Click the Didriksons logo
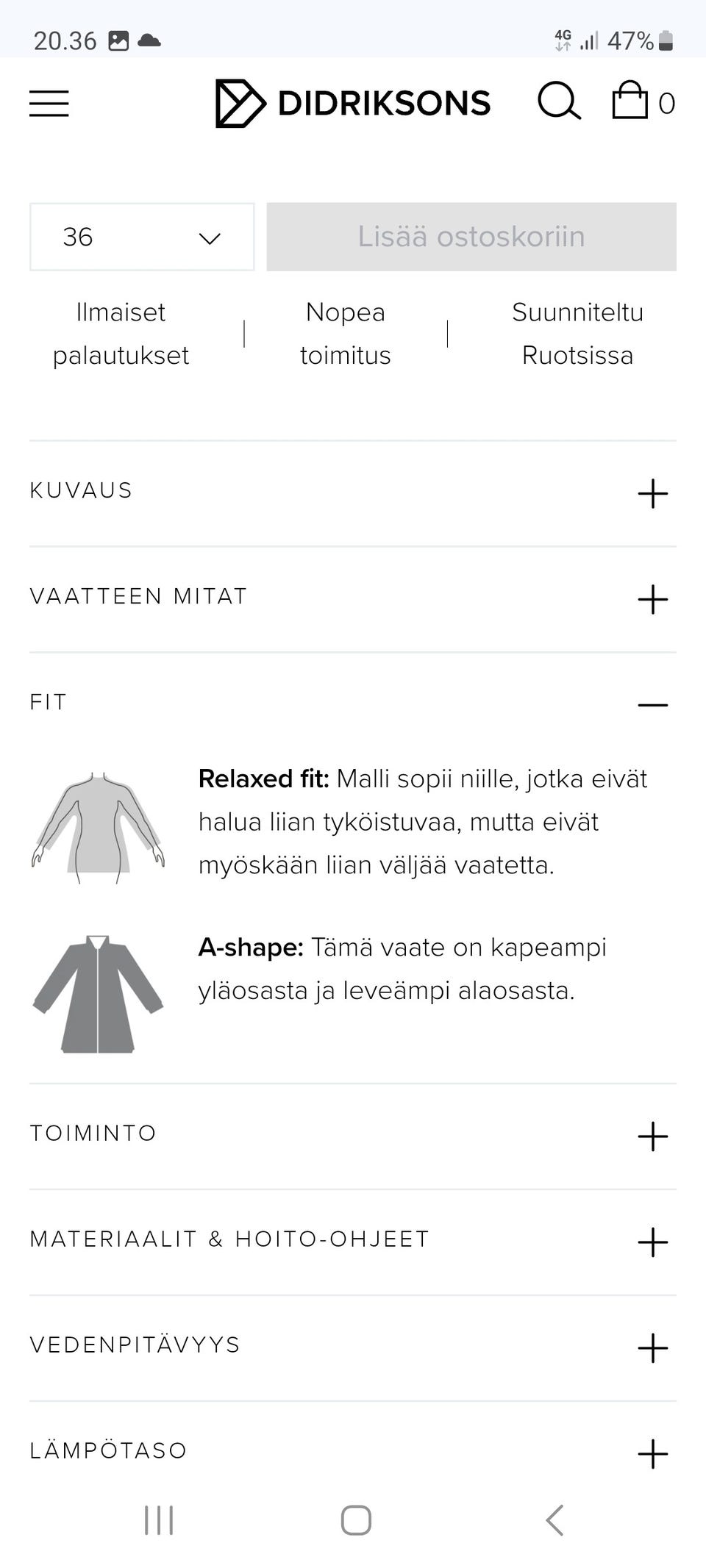706x1568 pixels. [x=352, y=102]
